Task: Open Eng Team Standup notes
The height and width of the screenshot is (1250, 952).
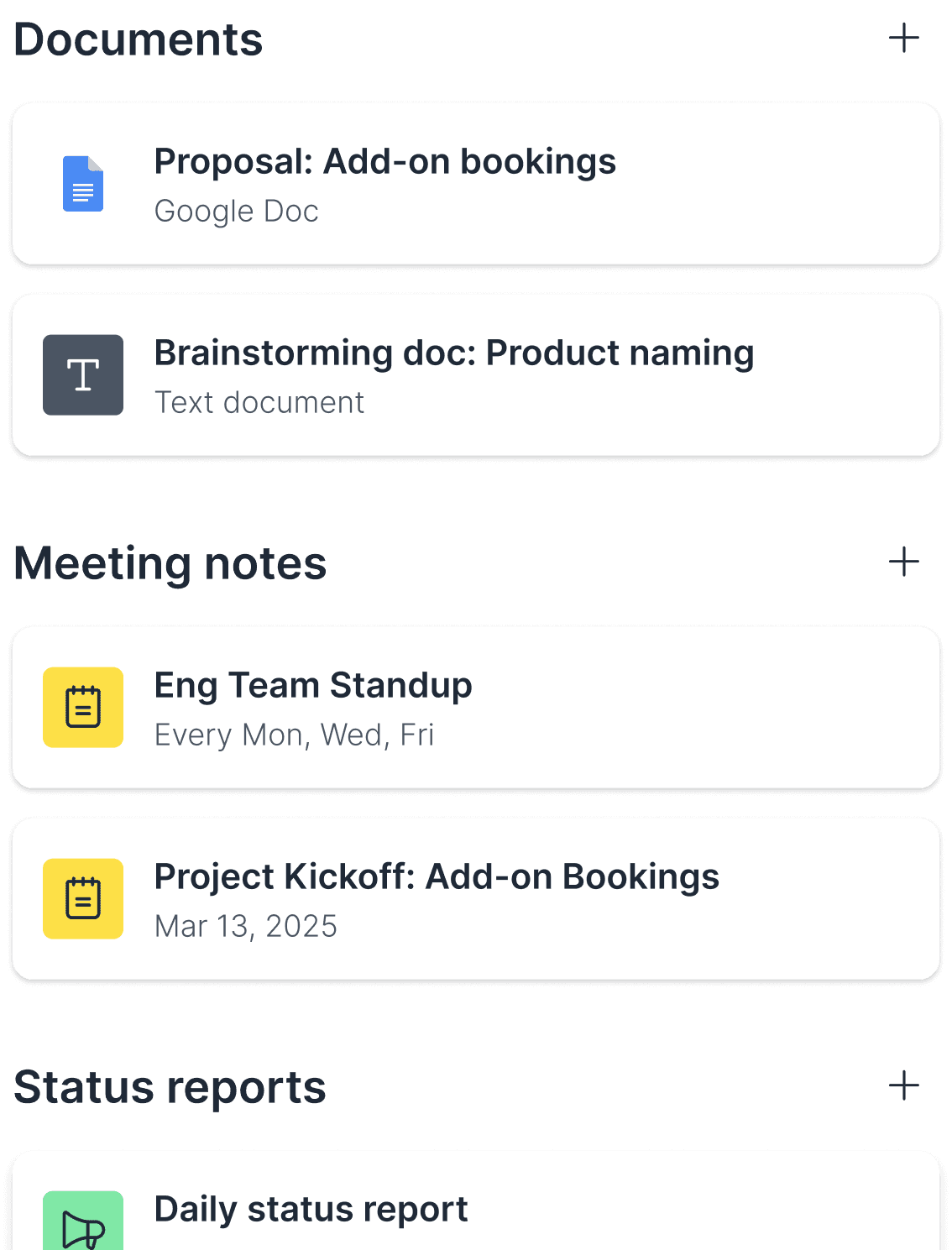Action: click(x=475, y=708)
